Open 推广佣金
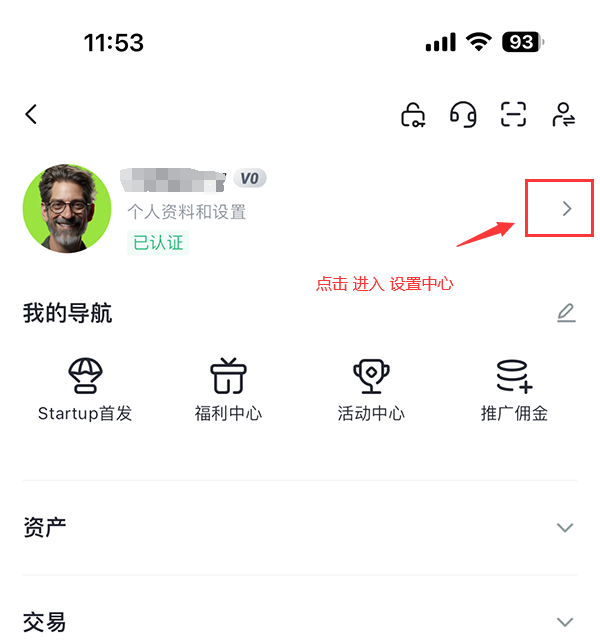The height and width of the screenshot is (642, 600). coord(514,388)
